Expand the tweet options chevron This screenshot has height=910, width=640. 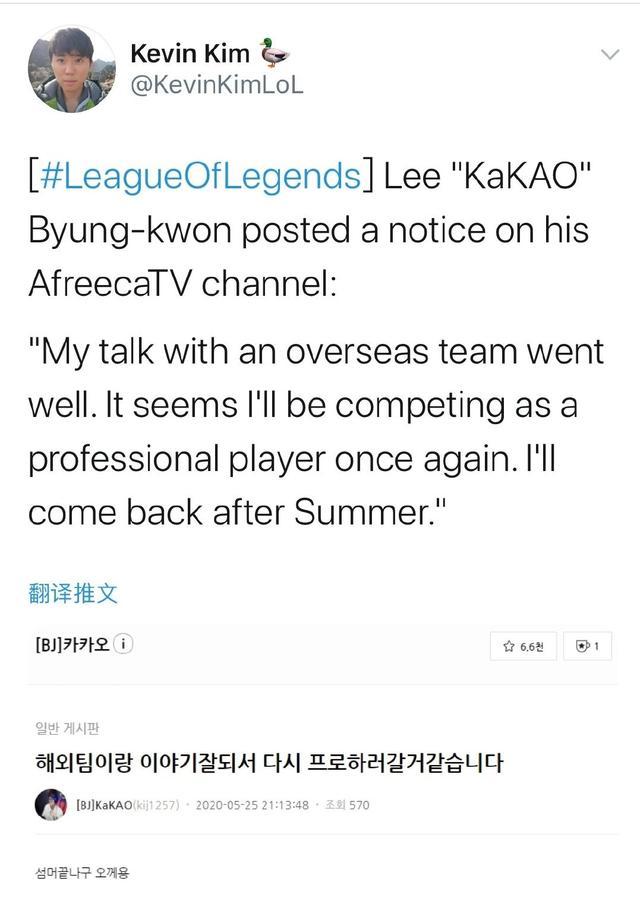pyautogui.click(x=609, y=55)
